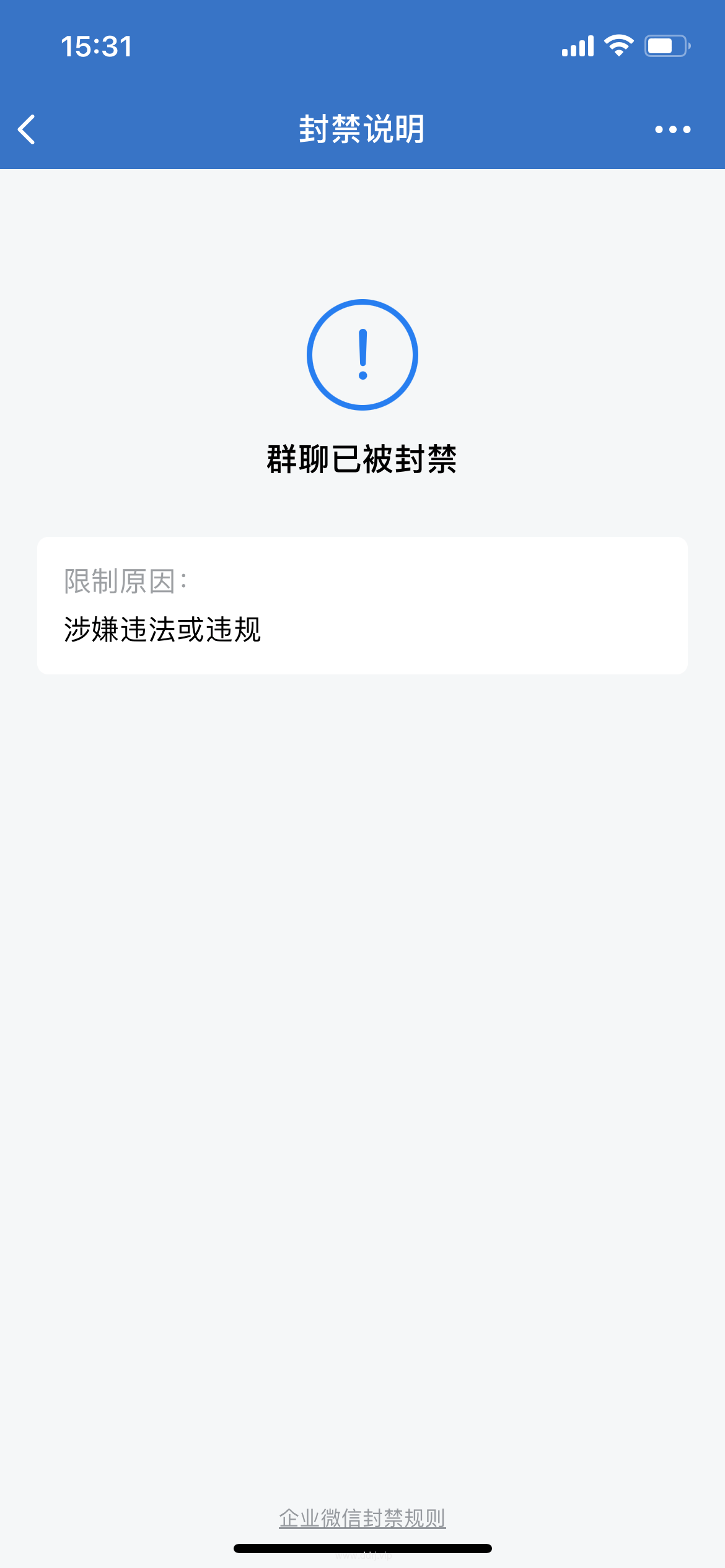Go back using the top-left arrow
Image resolution: width=725 pixels, height=1568 pixels.
click(x=27, y=129)
